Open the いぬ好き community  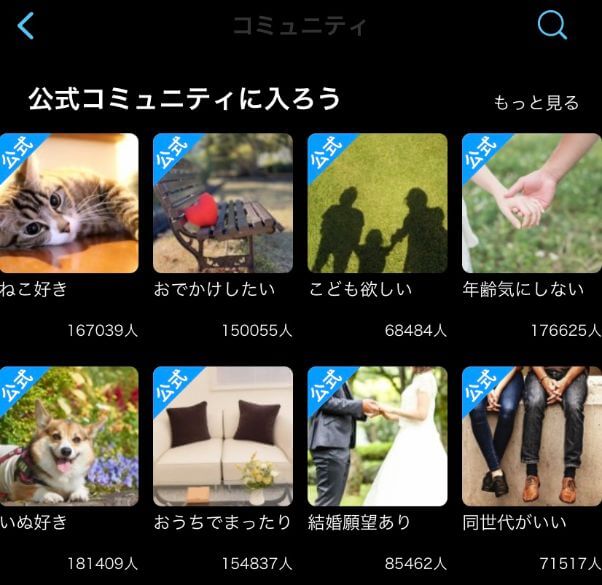pyautogui.click(x=69, y=436)
